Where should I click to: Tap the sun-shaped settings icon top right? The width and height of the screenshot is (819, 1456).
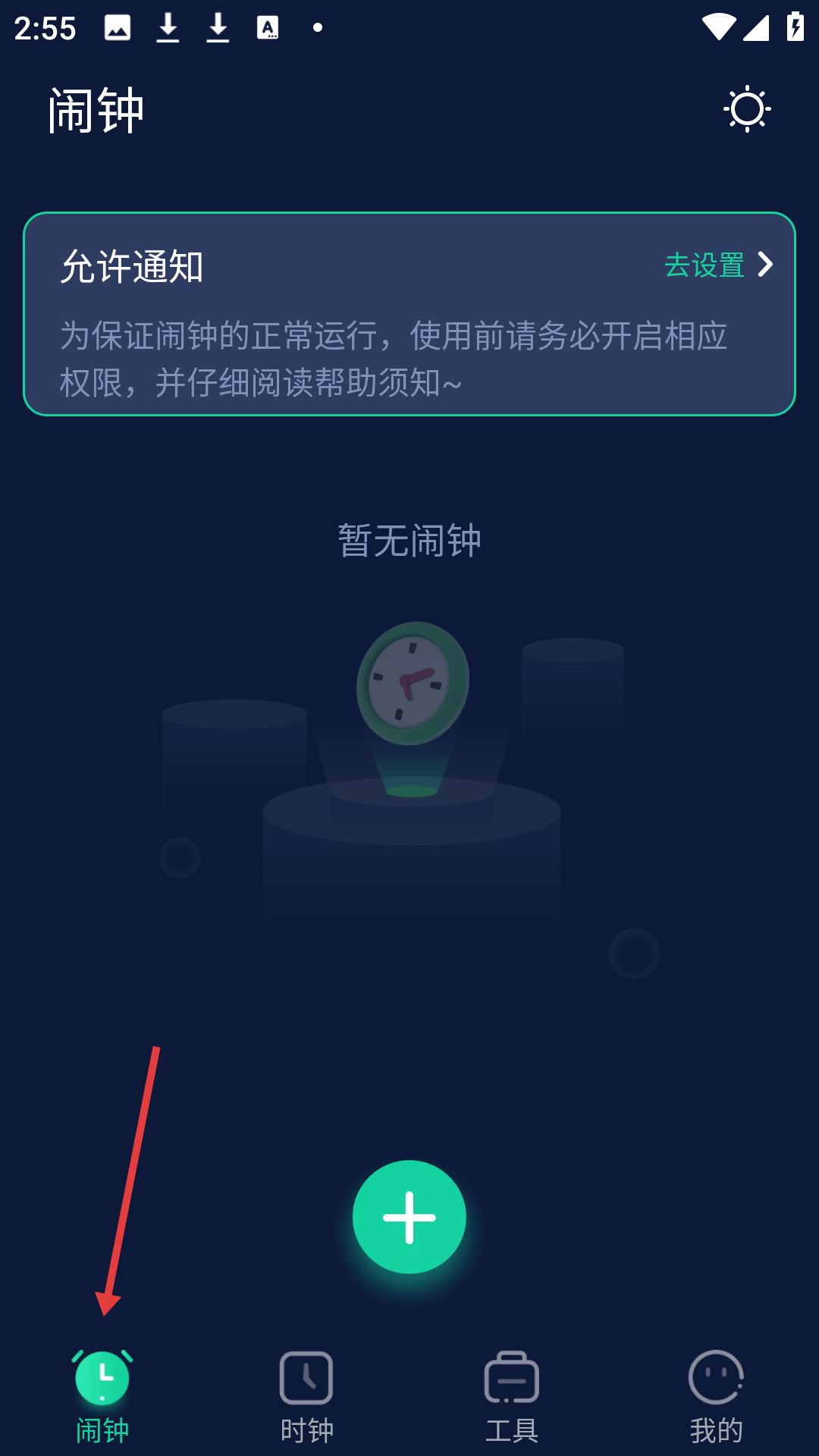tap(747, 108)
